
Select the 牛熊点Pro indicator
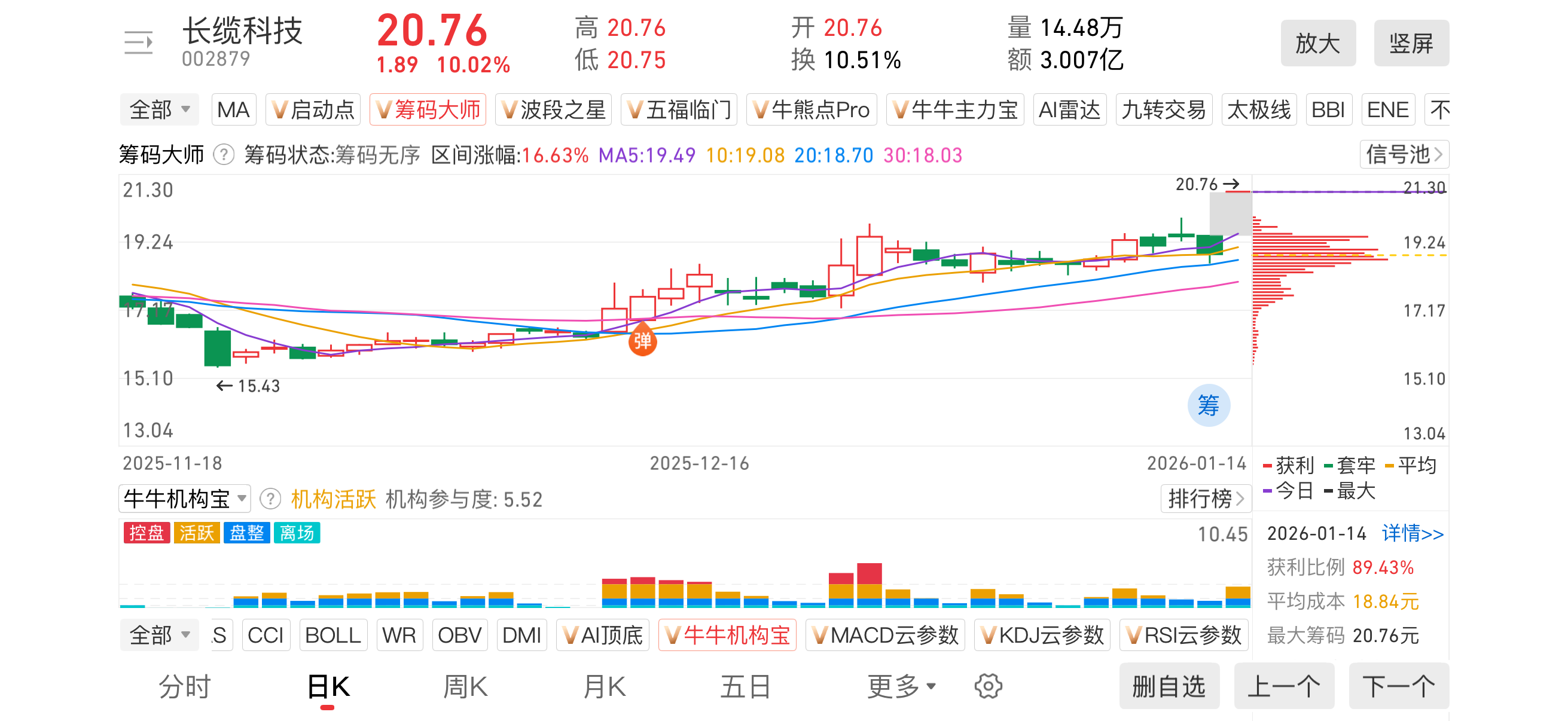pyautogui.click(x=811, y=109)
